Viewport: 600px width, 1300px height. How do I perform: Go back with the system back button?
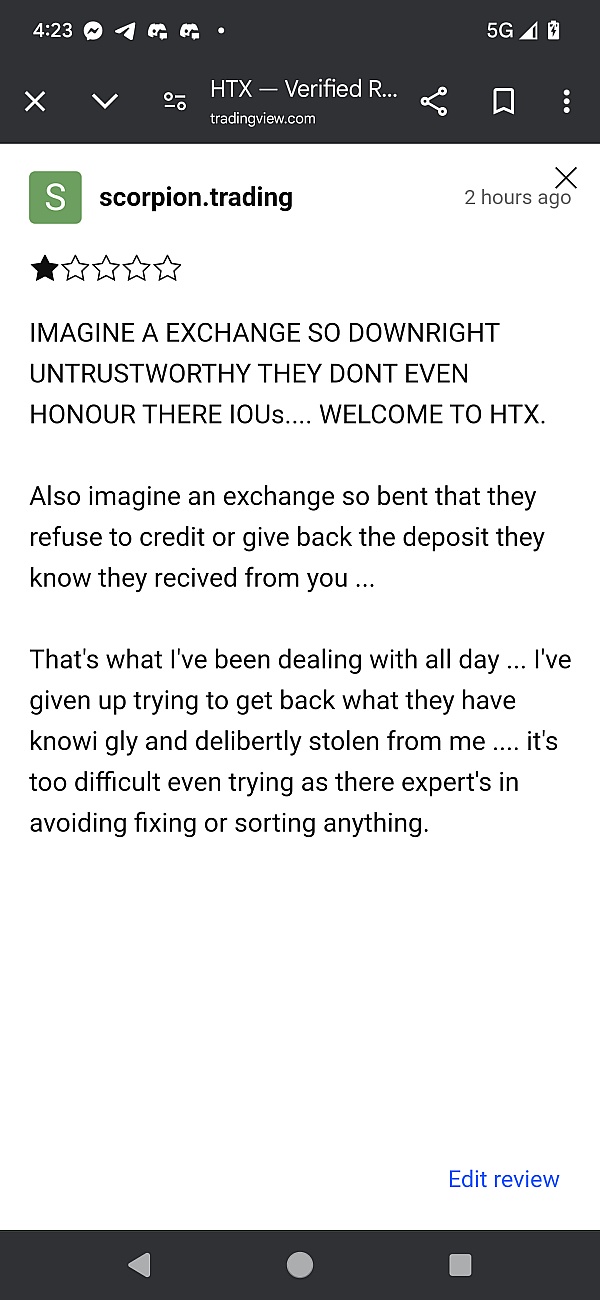[140, 1265]
